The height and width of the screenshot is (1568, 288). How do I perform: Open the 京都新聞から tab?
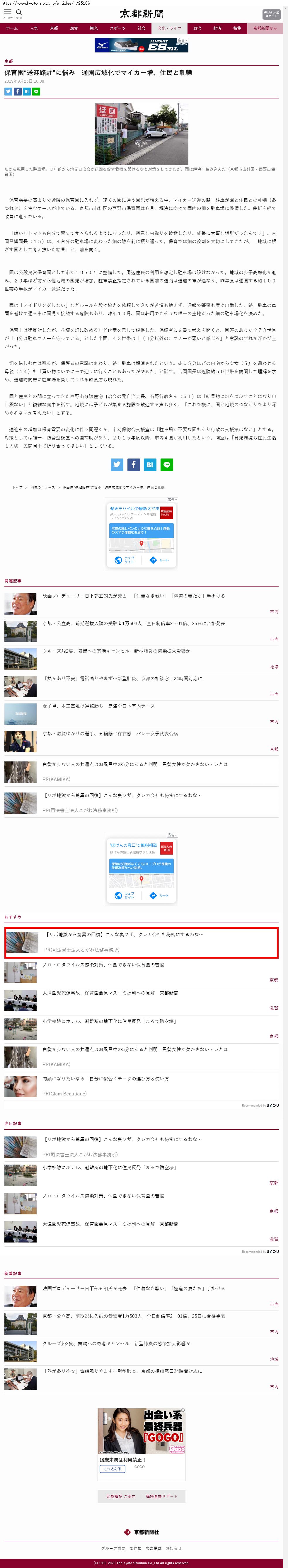coord(265,29)
